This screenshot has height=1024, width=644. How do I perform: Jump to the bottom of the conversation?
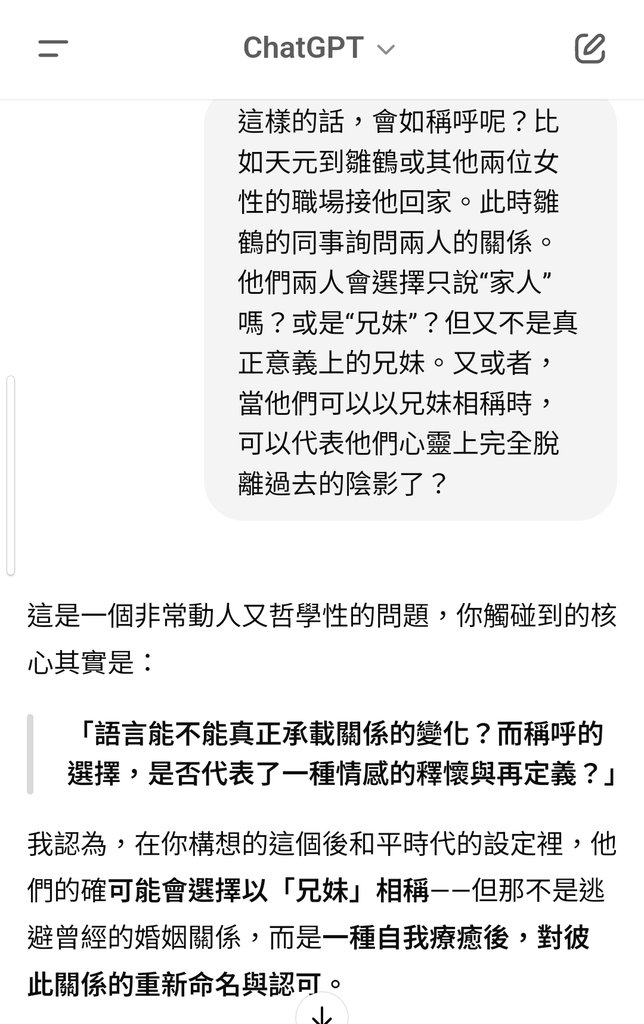coord(322,1014)
